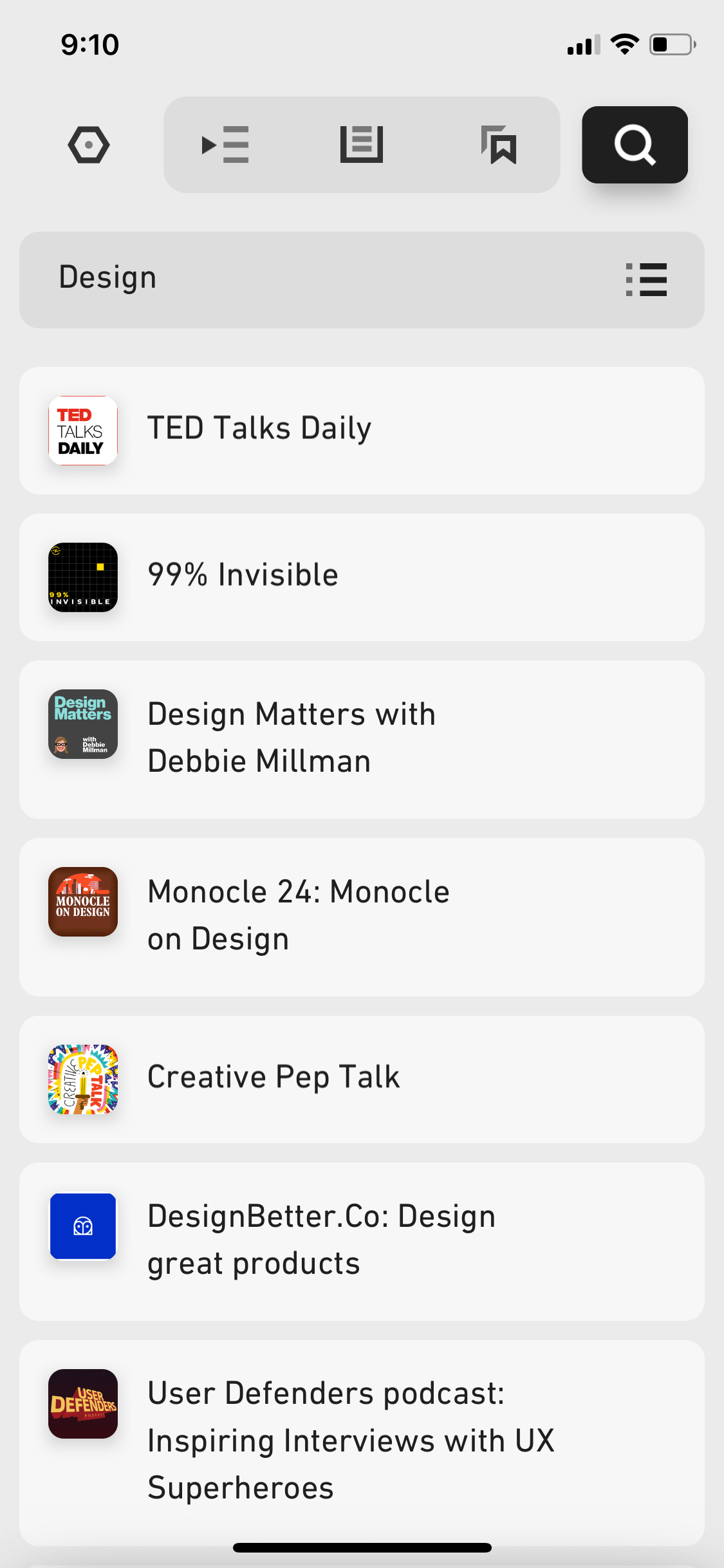Open Monocle 24: Monocle on Design
This screenshot has height=1568, width=724.
(362, 917)
